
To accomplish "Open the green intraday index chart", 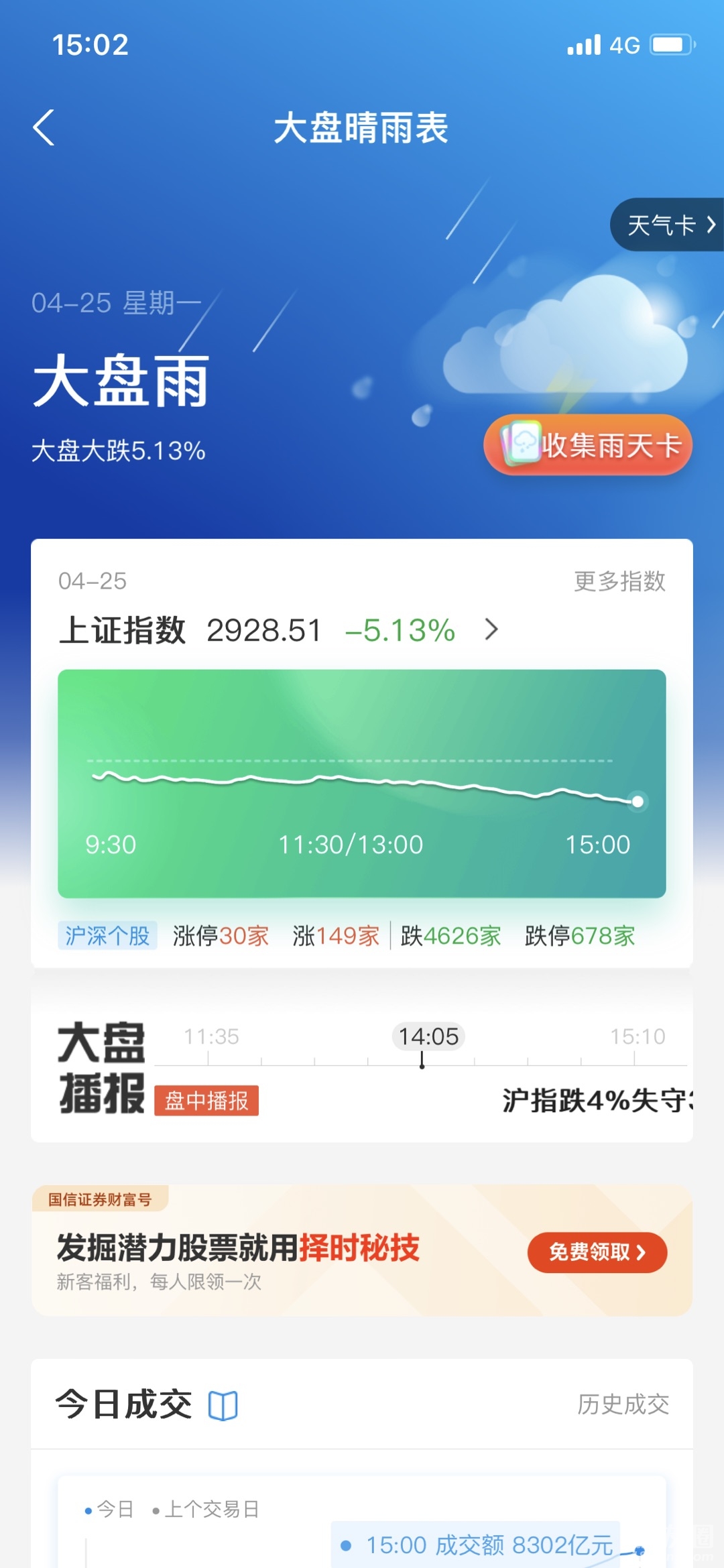I will click(x=362, y=783).
